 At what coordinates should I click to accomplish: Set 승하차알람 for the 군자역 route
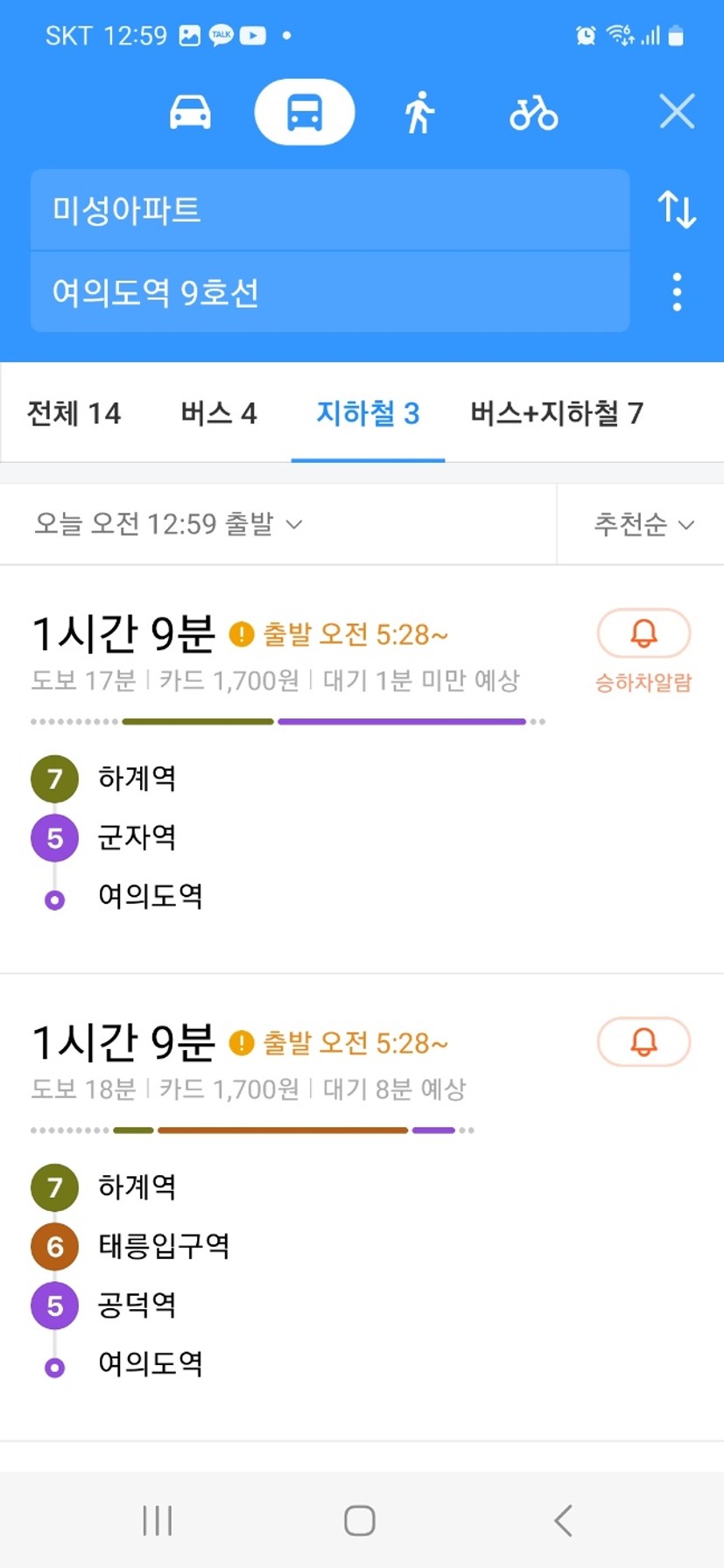[643, 649]
